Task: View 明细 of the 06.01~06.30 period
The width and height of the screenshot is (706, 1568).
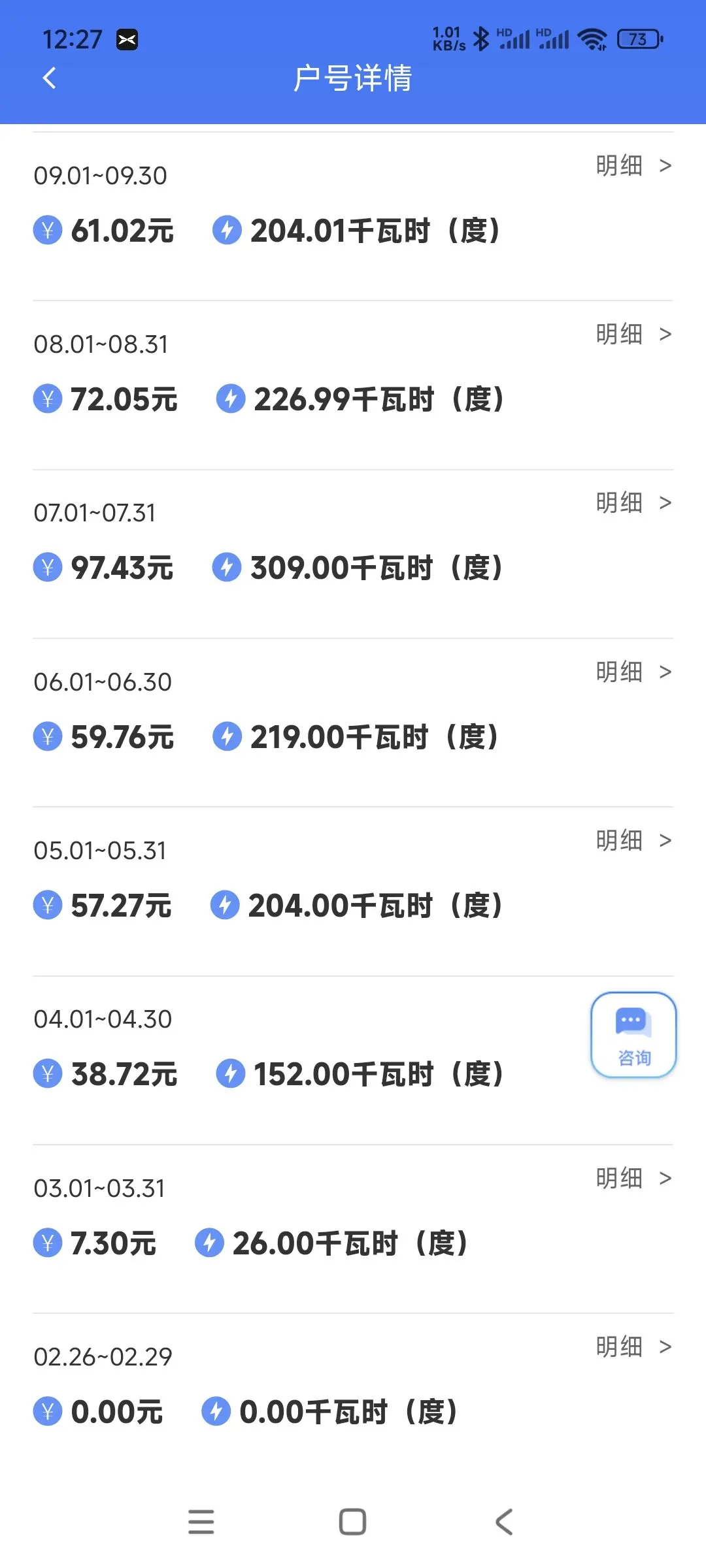Action: click(633, 672)
